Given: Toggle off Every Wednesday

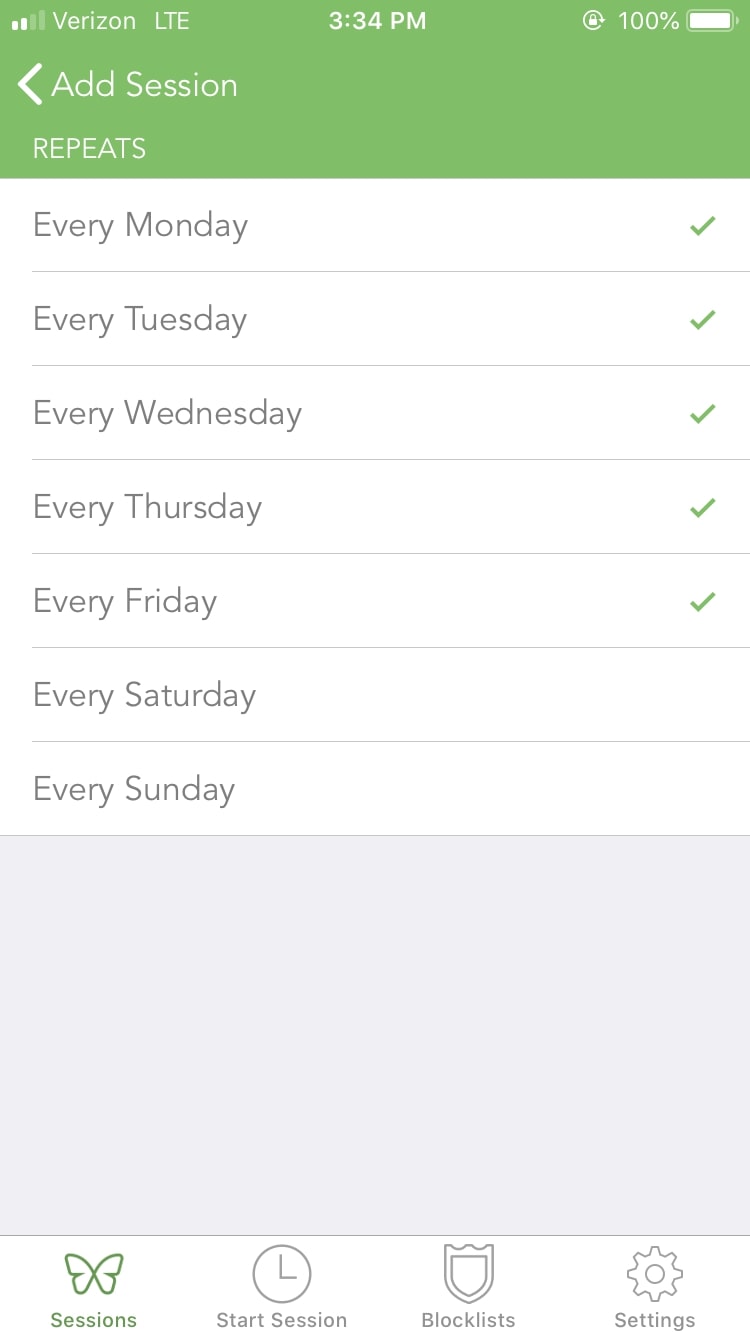Looking at the screenshot, I should click(375, 414).
